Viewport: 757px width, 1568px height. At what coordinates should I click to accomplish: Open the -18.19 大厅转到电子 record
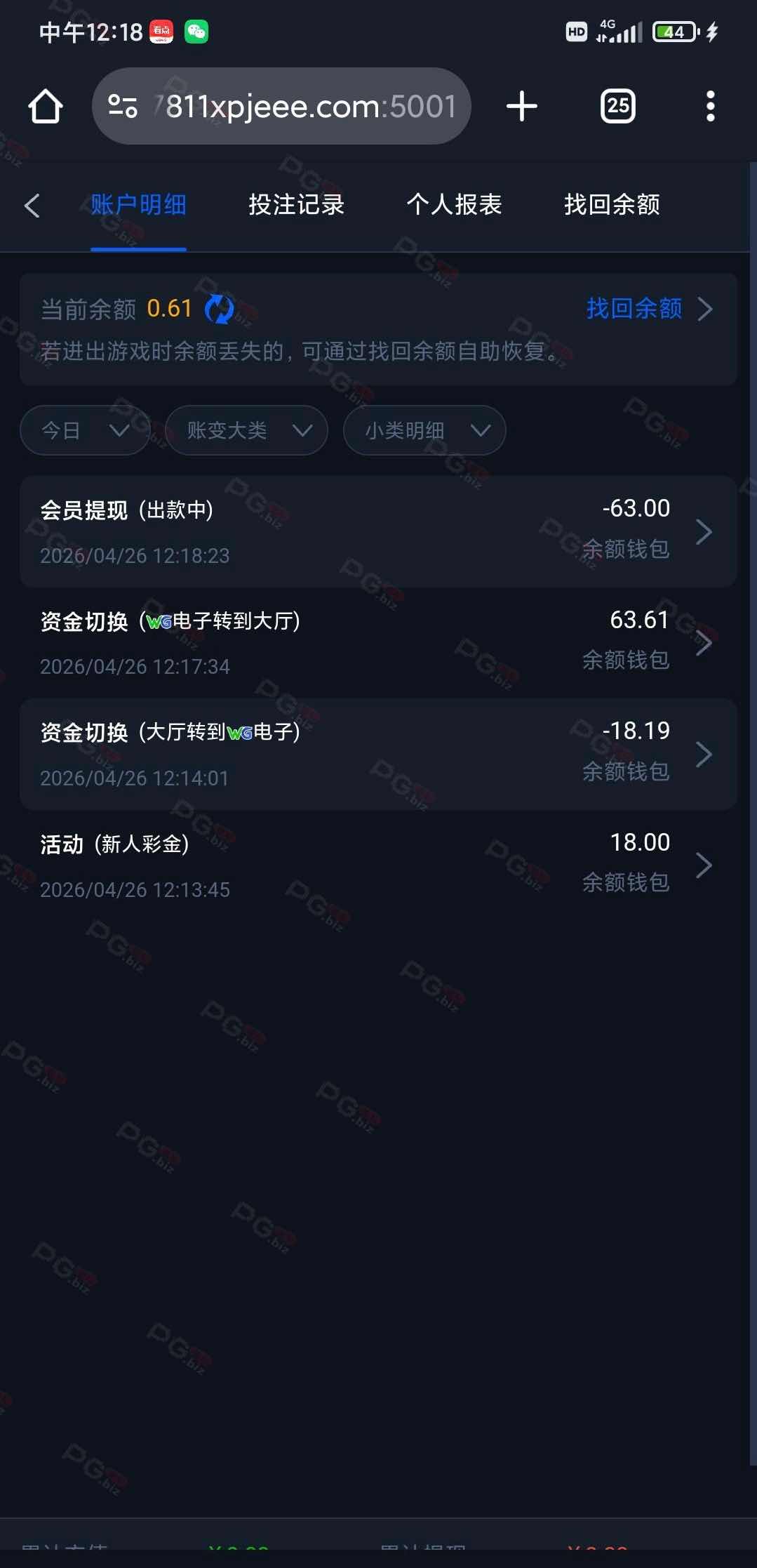378,754
